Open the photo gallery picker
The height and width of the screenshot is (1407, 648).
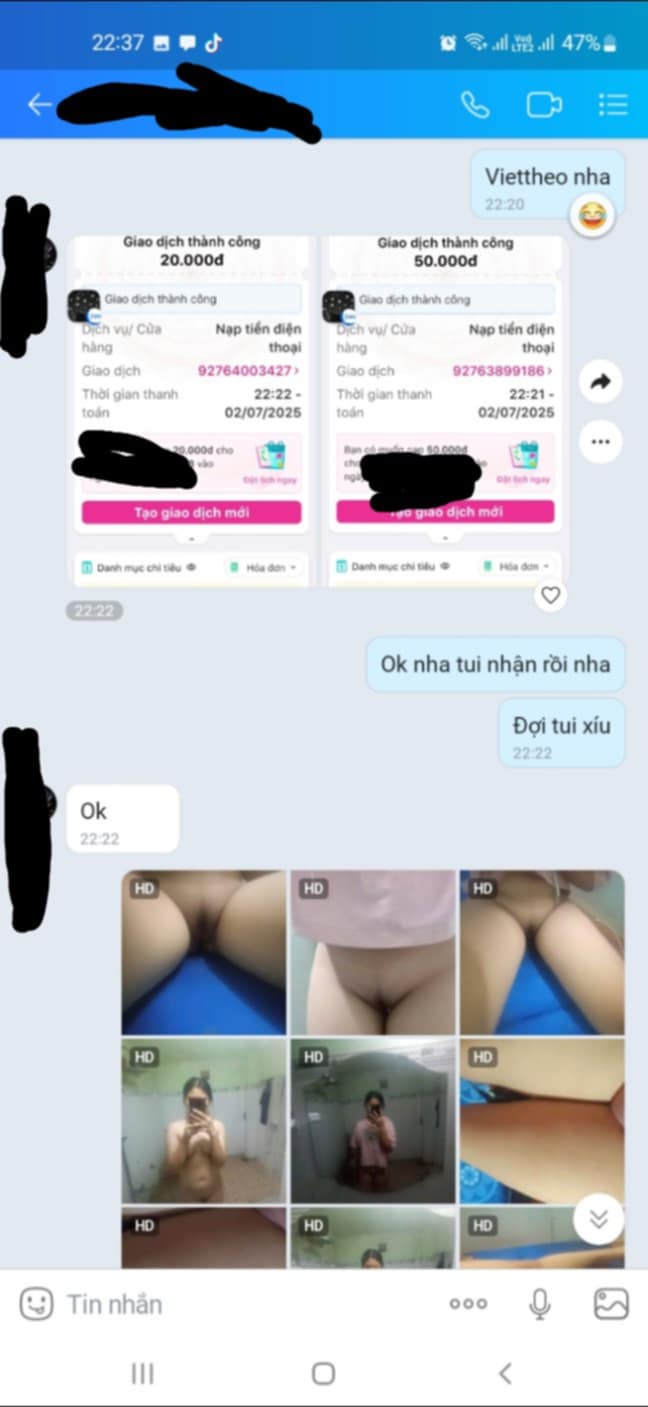tap(610, 1303)
